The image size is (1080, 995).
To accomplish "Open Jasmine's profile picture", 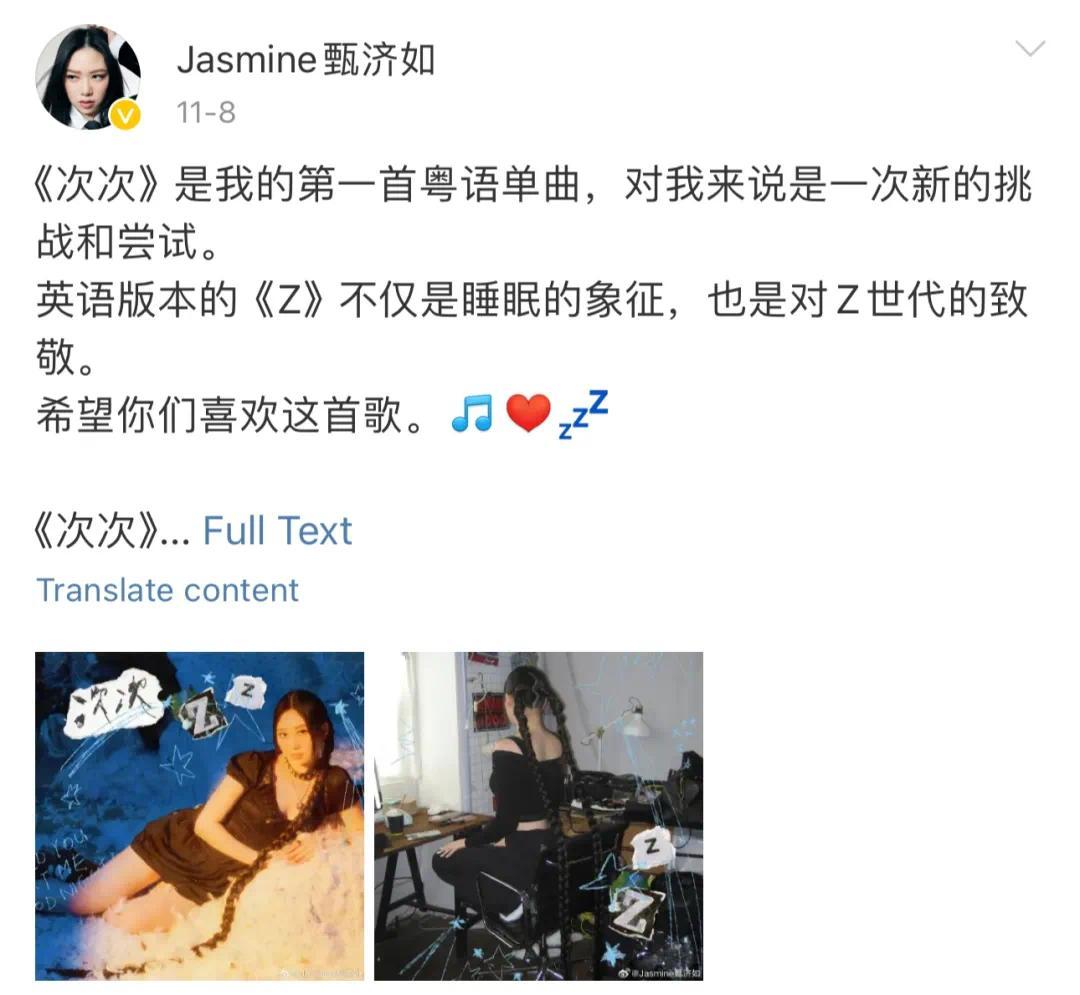I will [x=88, y=78].
